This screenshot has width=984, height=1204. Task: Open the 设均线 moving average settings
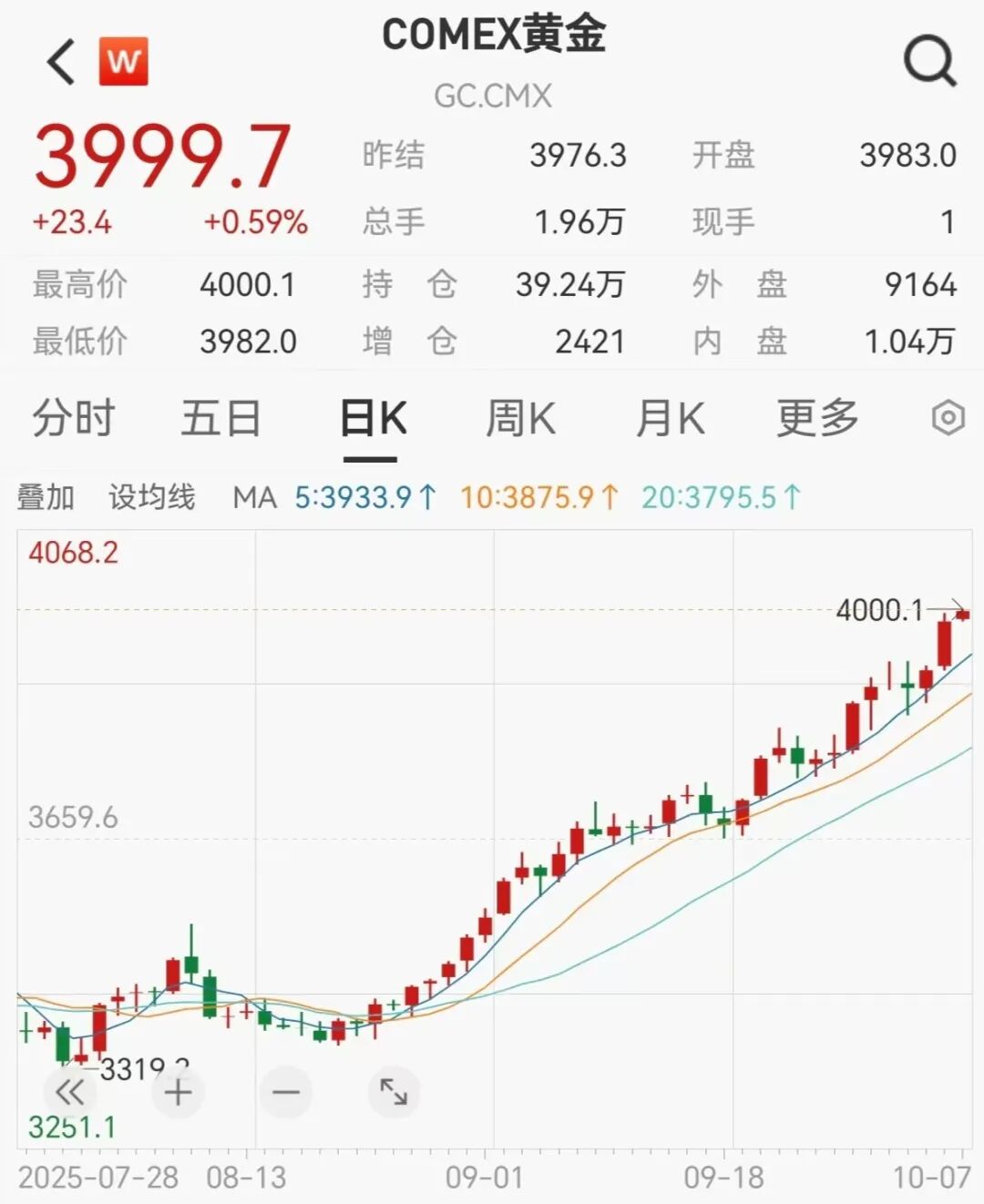(151, 498)
